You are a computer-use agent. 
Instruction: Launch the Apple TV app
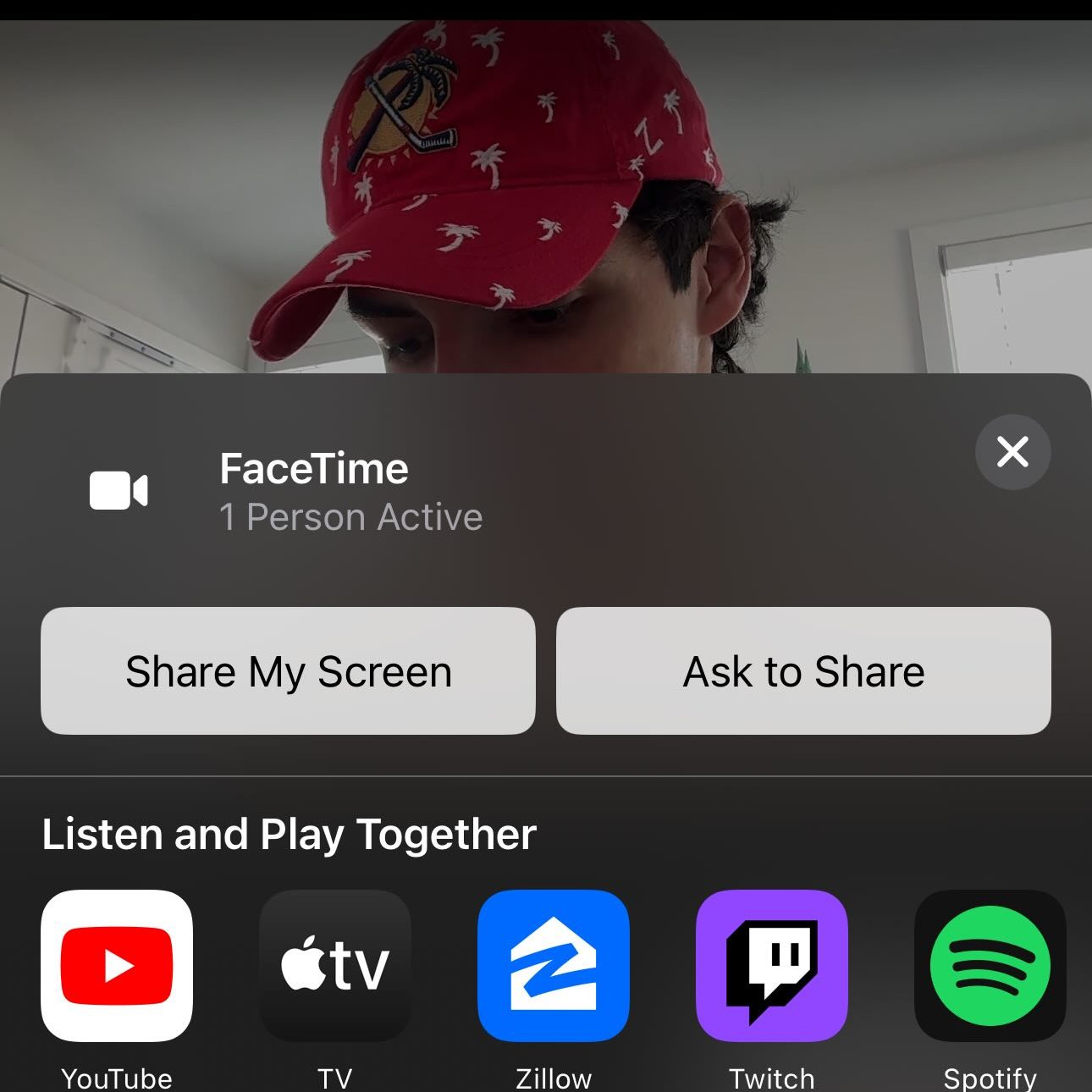[335, 966]
